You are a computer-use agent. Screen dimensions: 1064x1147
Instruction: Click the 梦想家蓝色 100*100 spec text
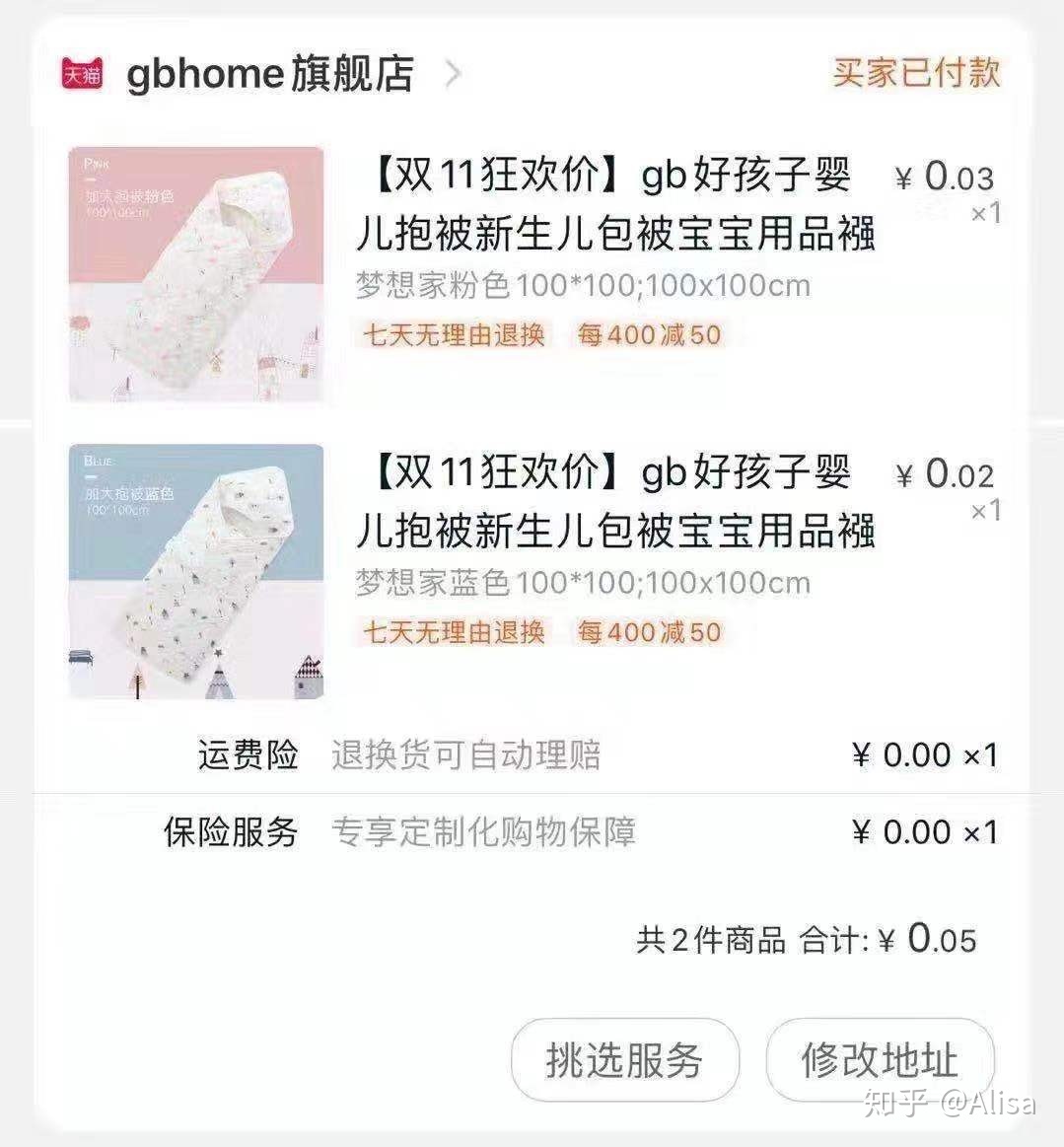[582, 582]
